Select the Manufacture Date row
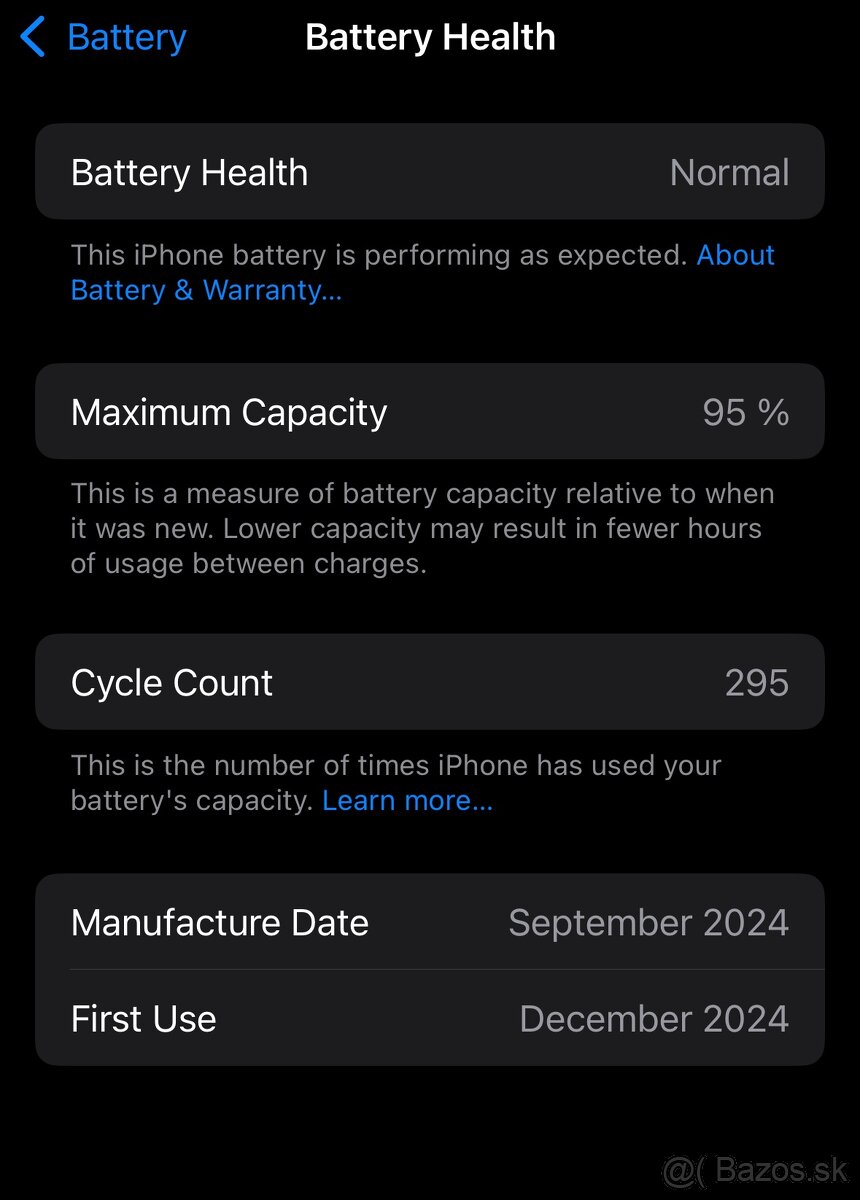This screenshot has height=1200, width=860. pyautogui.click(x=430, y=922)
